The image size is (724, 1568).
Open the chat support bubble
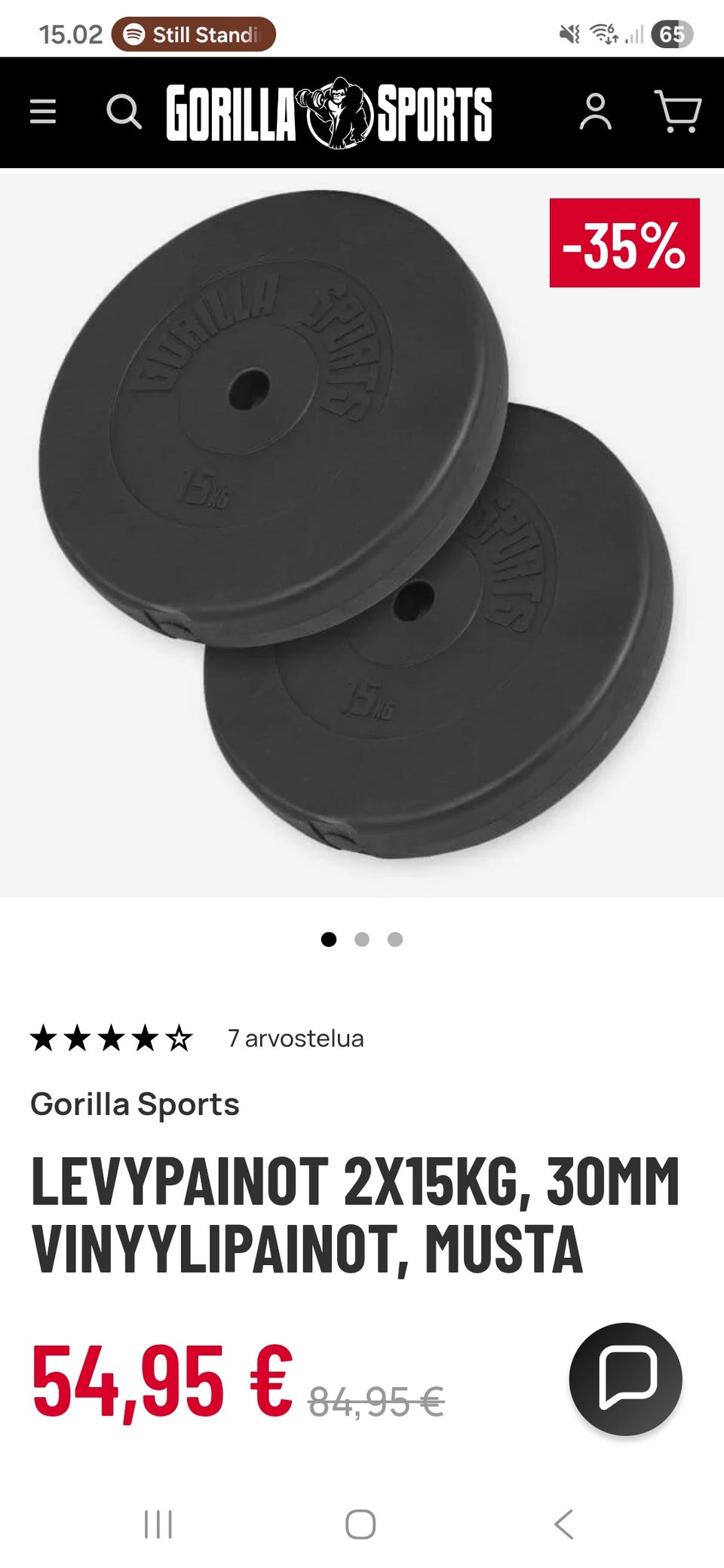click(x=626, y=1379)
